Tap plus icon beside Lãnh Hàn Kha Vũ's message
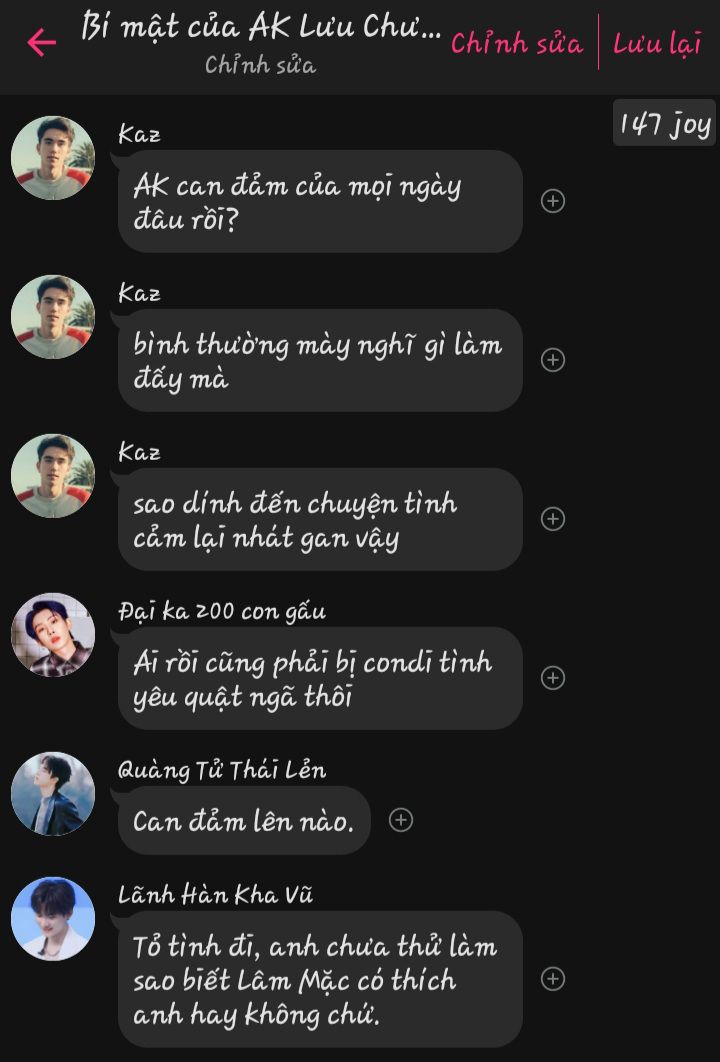The height and width of the screenshot is (1062, 720). (553, 979)
